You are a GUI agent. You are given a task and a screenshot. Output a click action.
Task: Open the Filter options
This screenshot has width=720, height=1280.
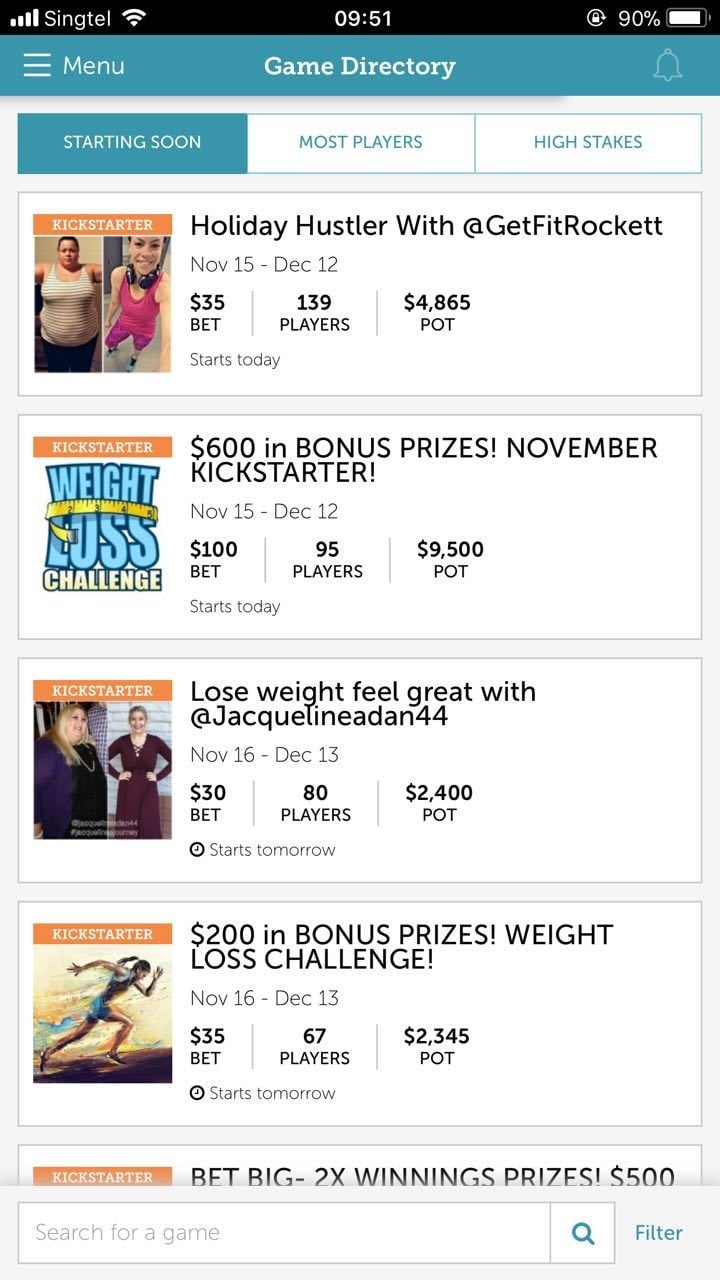pos(659,1233)
